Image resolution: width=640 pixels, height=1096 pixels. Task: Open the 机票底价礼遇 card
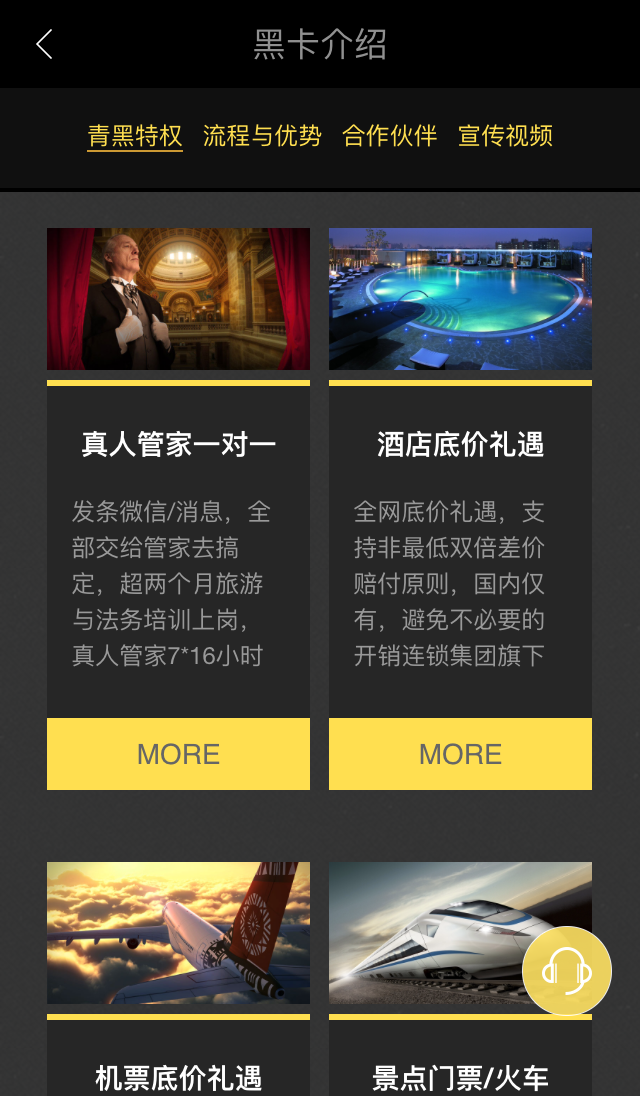coord(178,1076)
